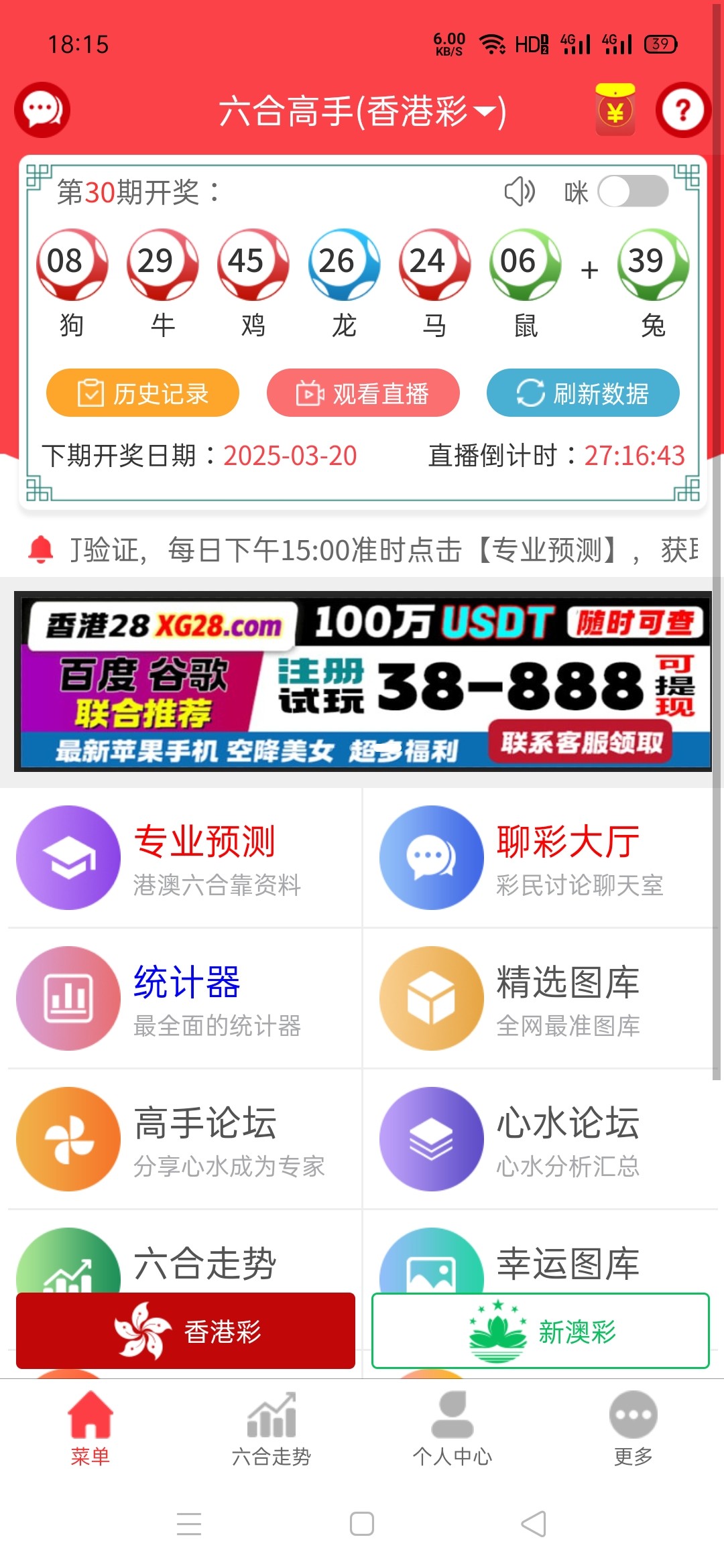
Task: Refresh data with 刷新数据 button
Action: (583, 393)
